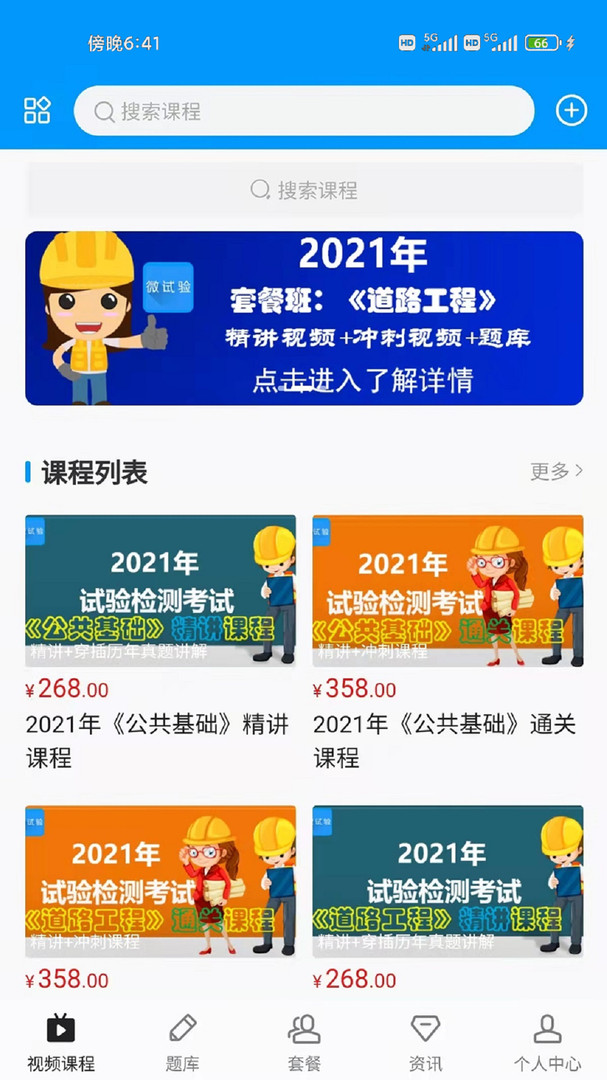Select the 《道路工程》通关课程 card
This screenshot has height=1080, width=607.
(160, 880)
